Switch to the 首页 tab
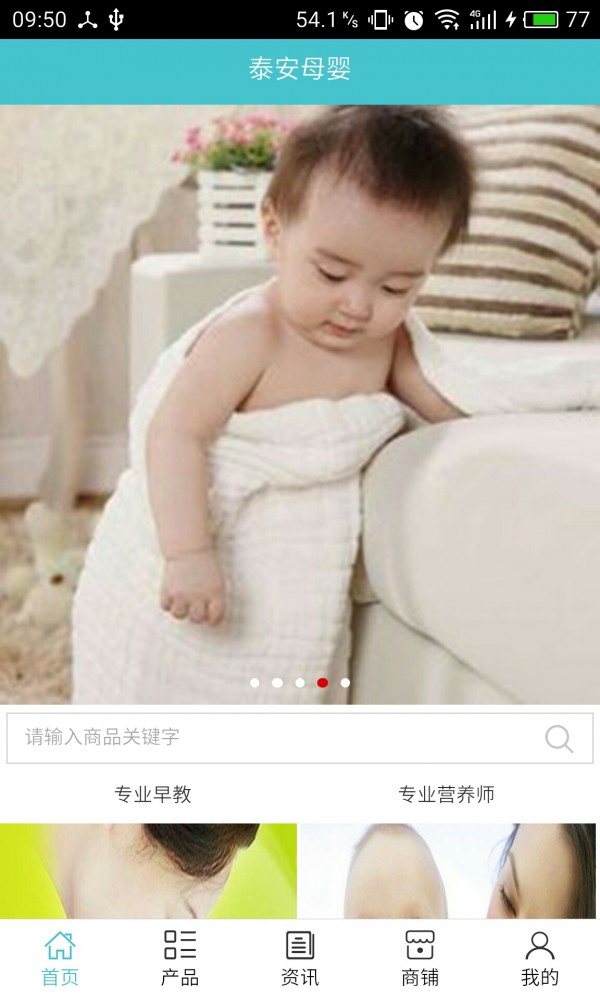Image resolution: width=600 pixels, height=1000 pixels. tap(60, 958)
